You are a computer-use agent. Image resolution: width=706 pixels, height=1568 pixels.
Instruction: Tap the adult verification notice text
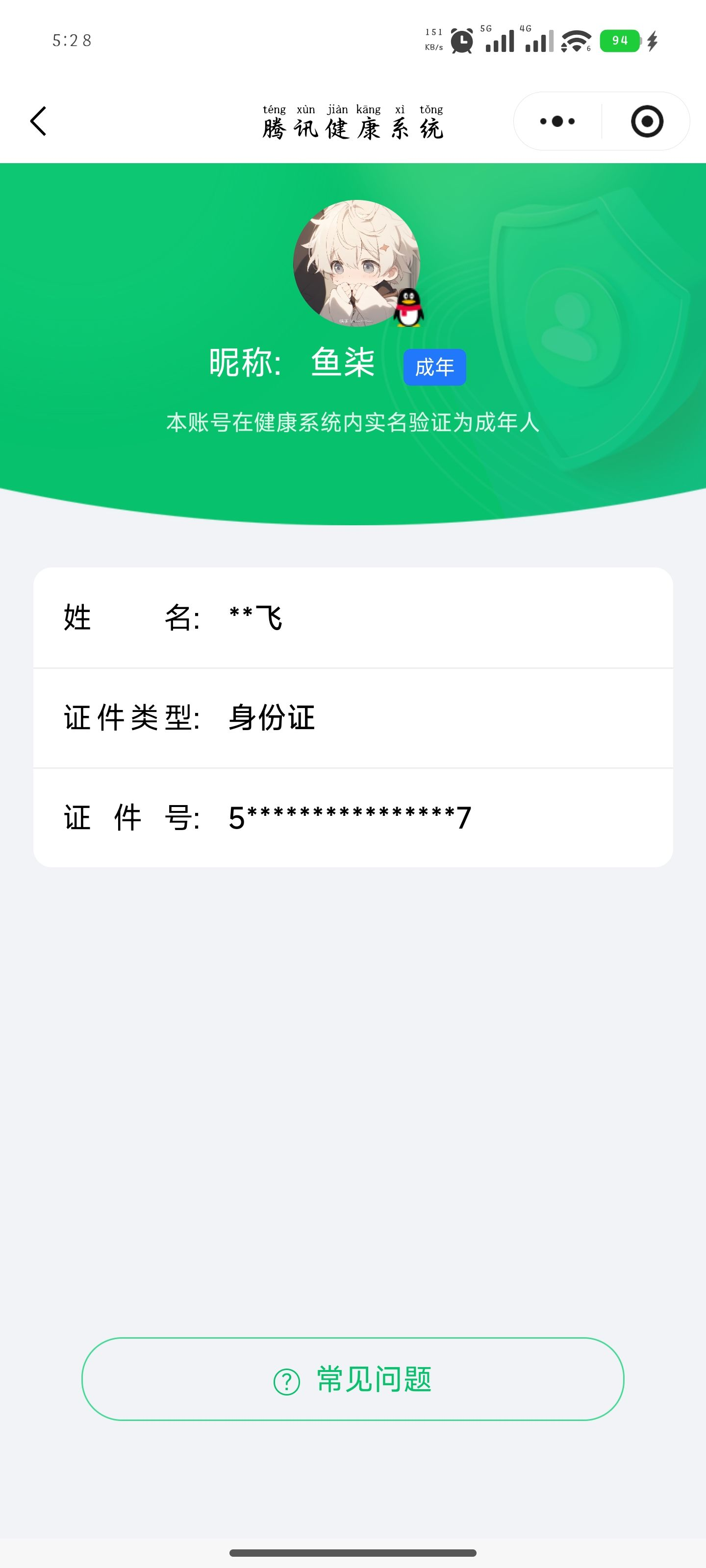[x=353, y=420]
